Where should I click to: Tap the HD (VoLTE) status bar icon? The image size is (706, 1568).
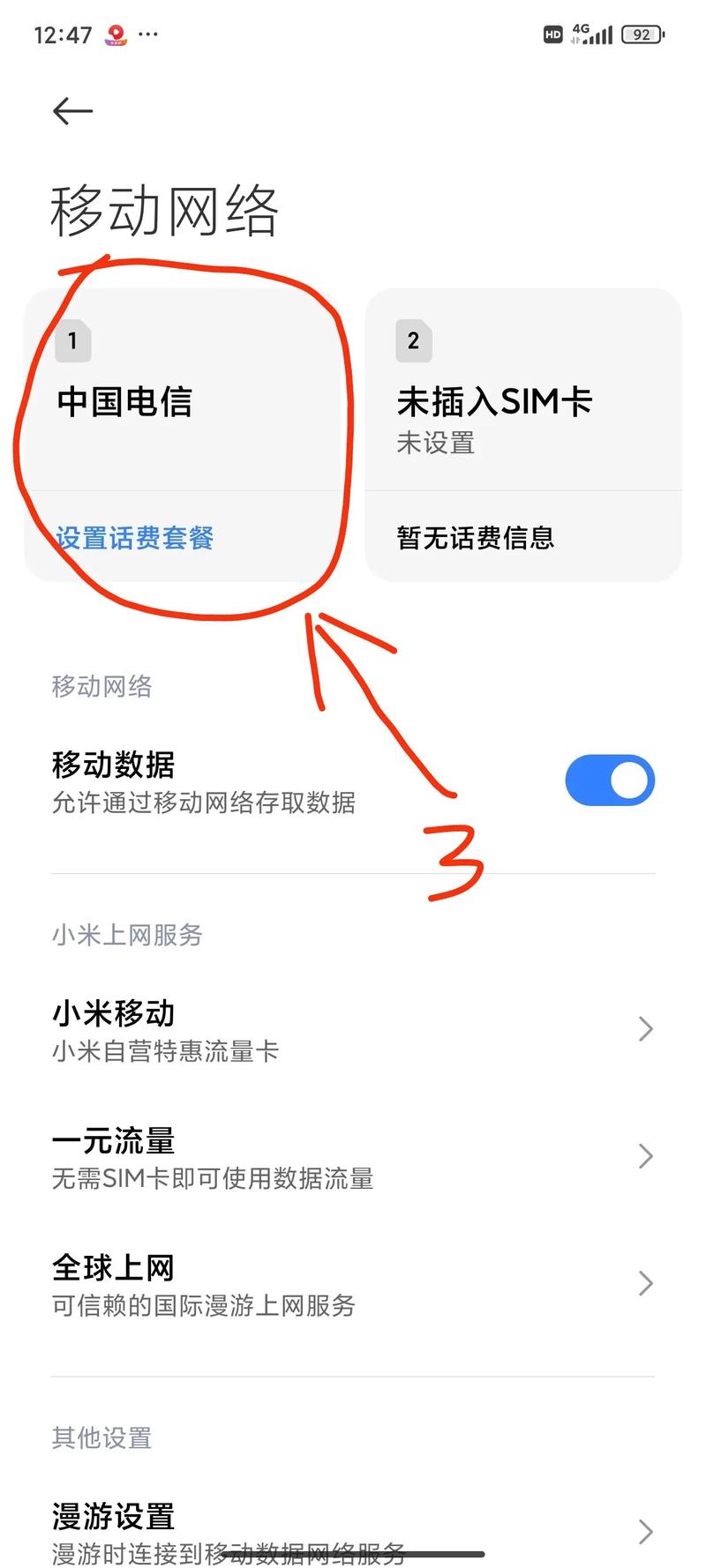point(552,34)
